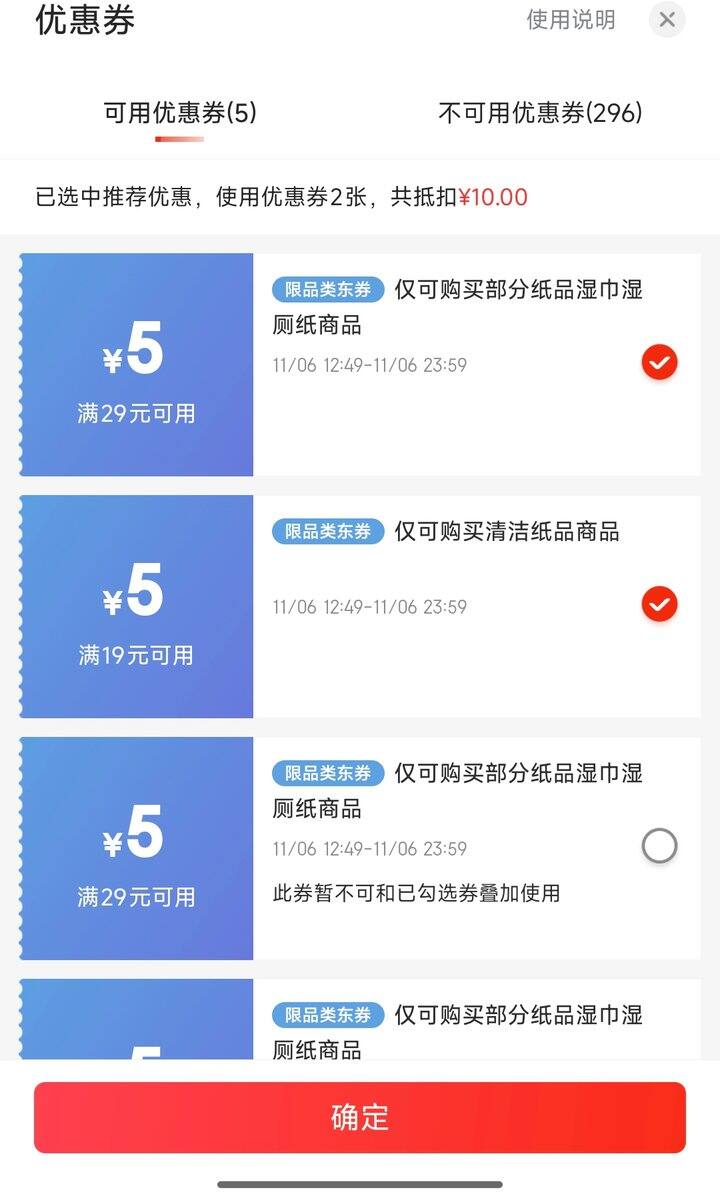The width and height of the screenshot is (720, 1202).
Task: Select the 可用优惠券(5) tab
Action: pyautogui.click(x=180, y=114)
